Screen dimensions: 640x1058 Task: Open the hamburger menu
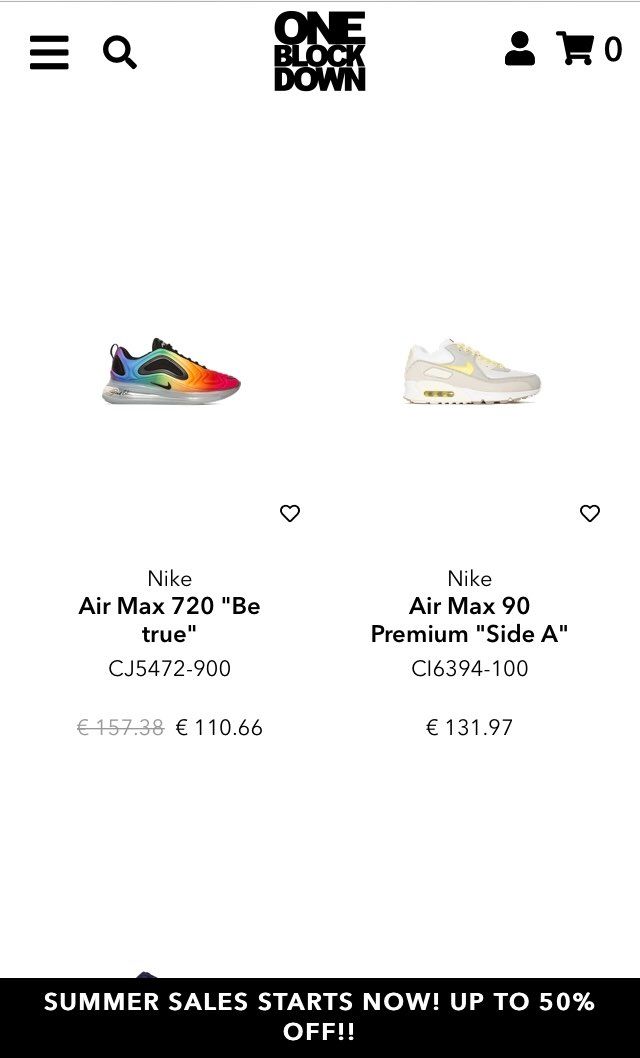point(49,52)
